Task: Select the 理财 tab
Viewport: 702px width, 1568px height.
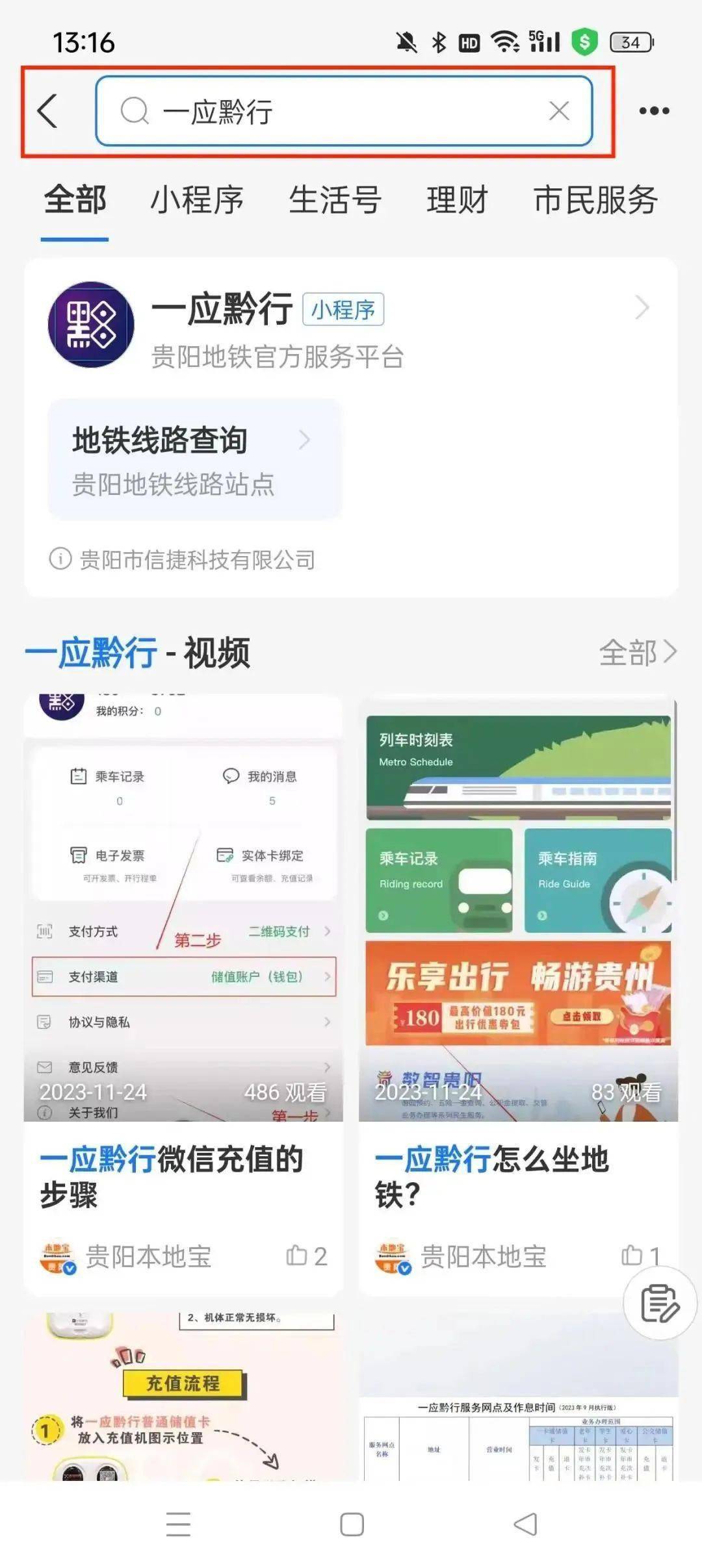Action: click(x=457, y=200)
